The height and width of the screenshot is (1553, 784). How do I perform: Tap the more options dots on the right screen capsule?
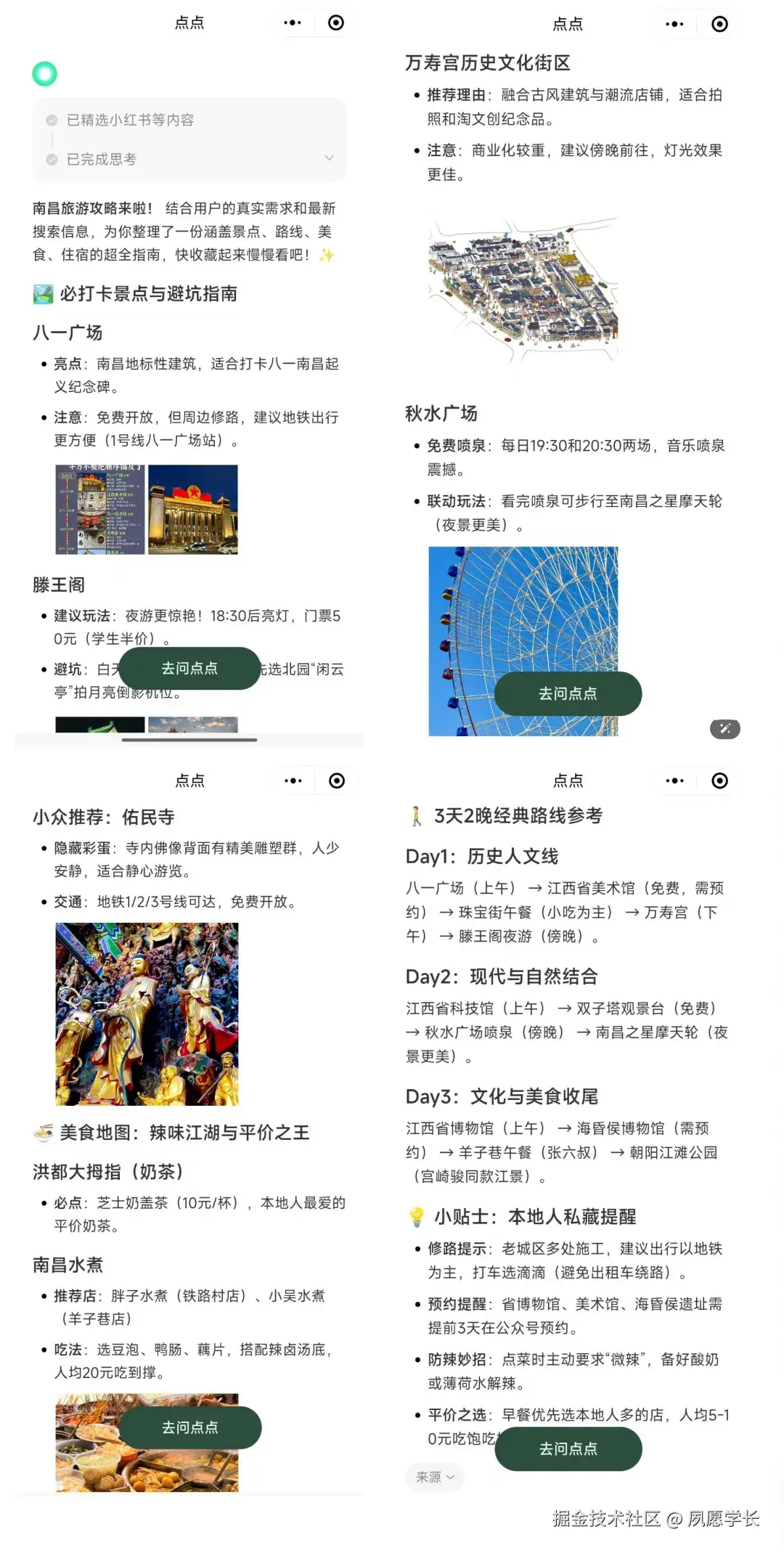674,23
